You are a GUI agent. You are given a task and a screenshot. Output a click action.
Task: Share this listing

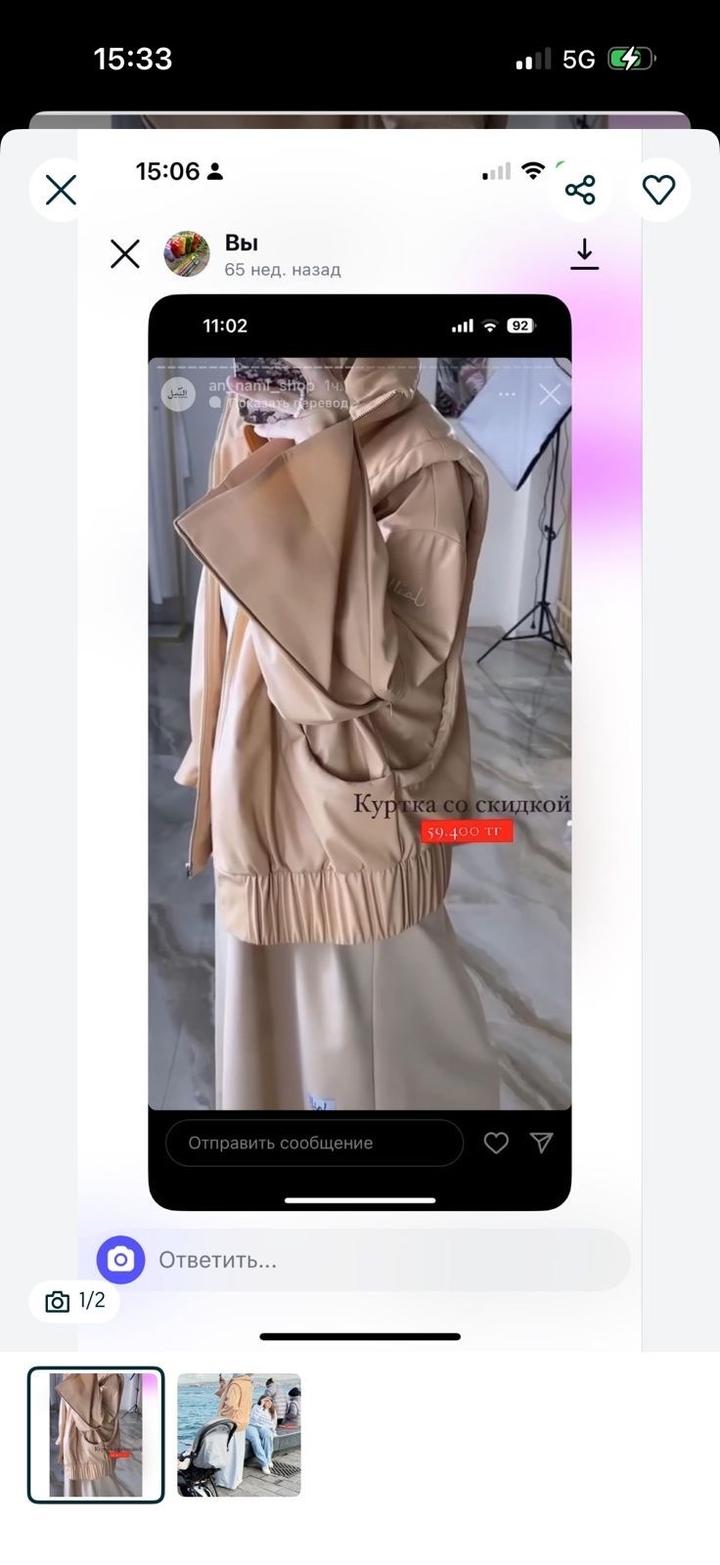point(580,190)
